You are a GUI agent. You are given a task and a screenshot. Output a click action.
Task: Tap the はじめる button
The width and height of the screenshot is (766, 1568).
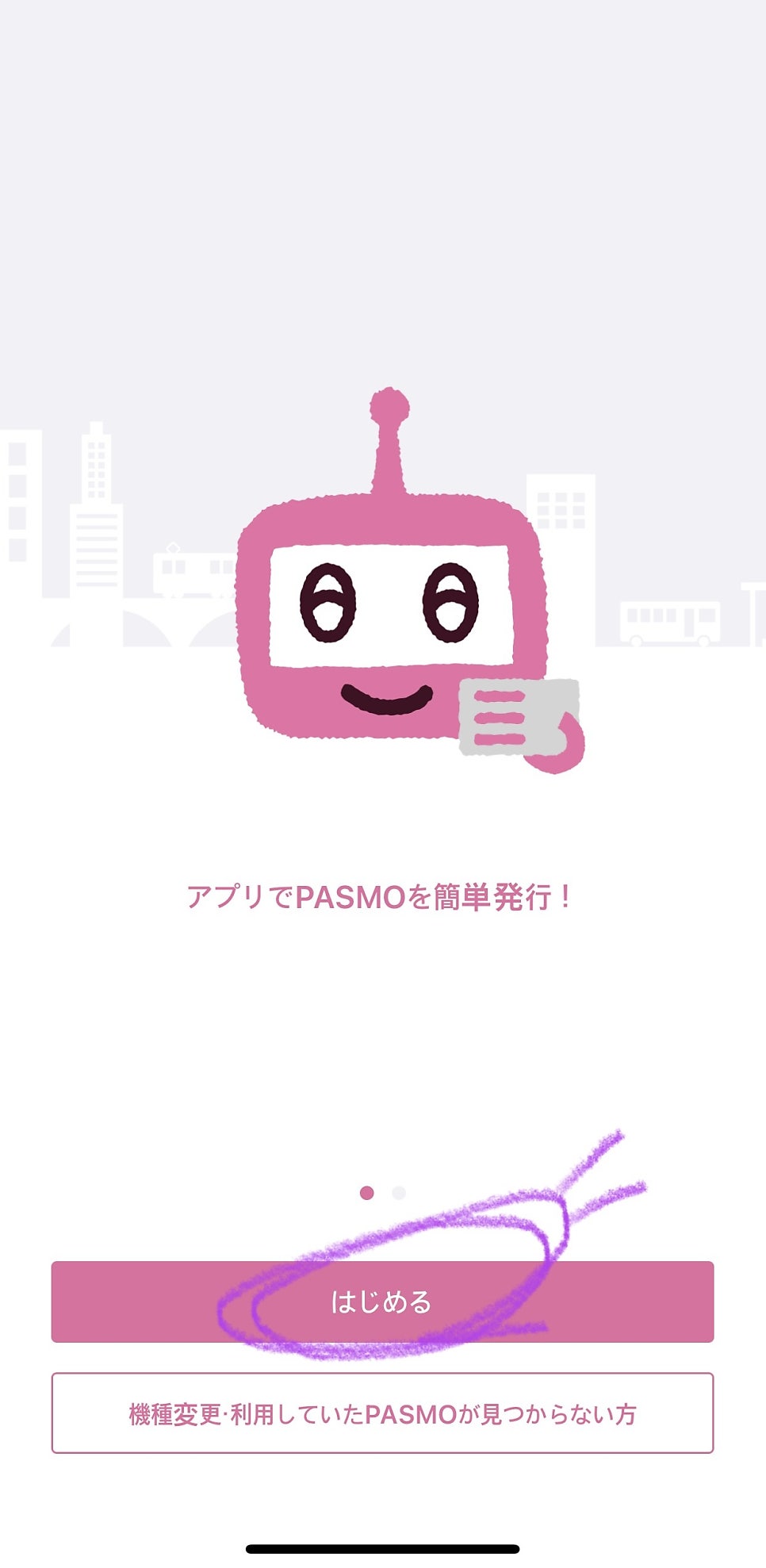point(382,1302)
